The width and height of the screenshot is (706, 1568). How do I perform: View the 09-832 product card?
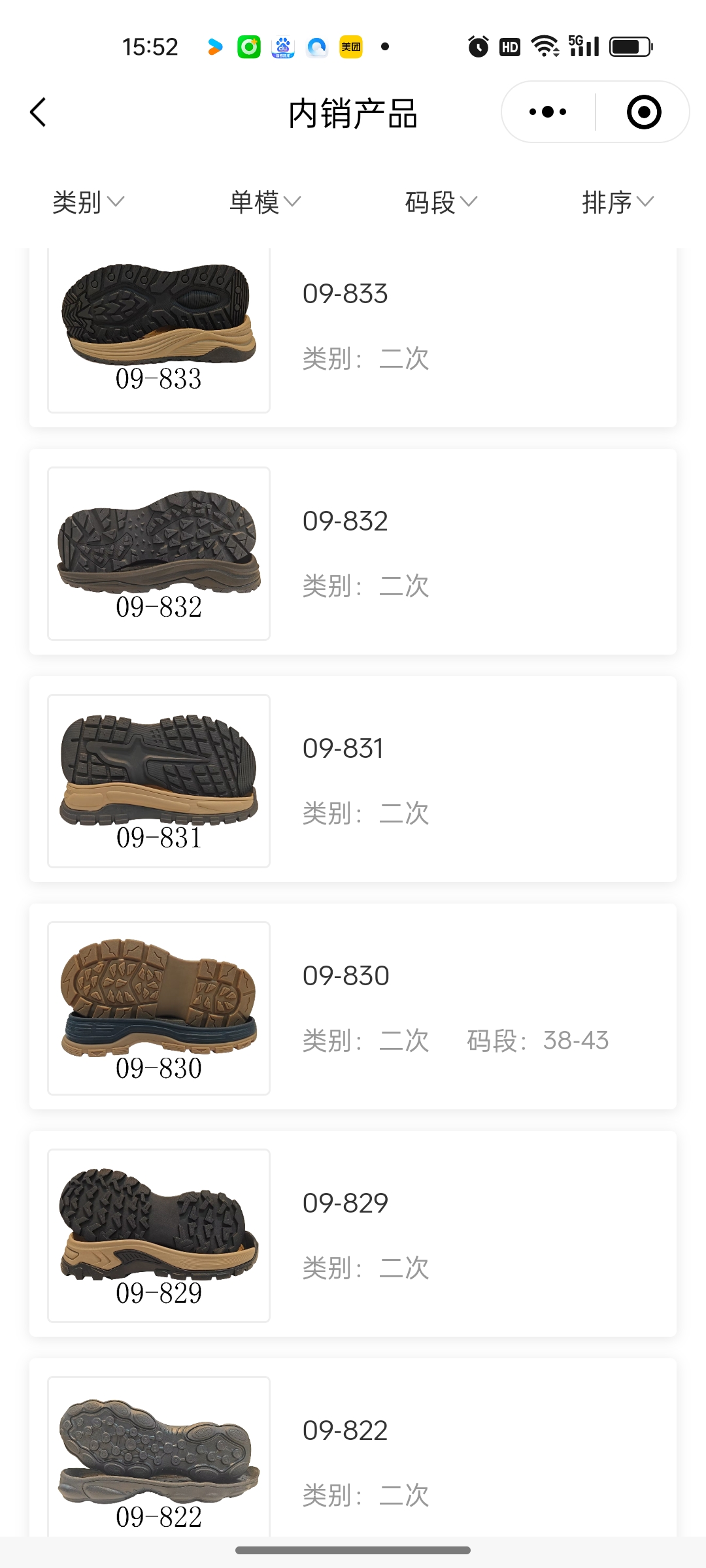[353, 552]
